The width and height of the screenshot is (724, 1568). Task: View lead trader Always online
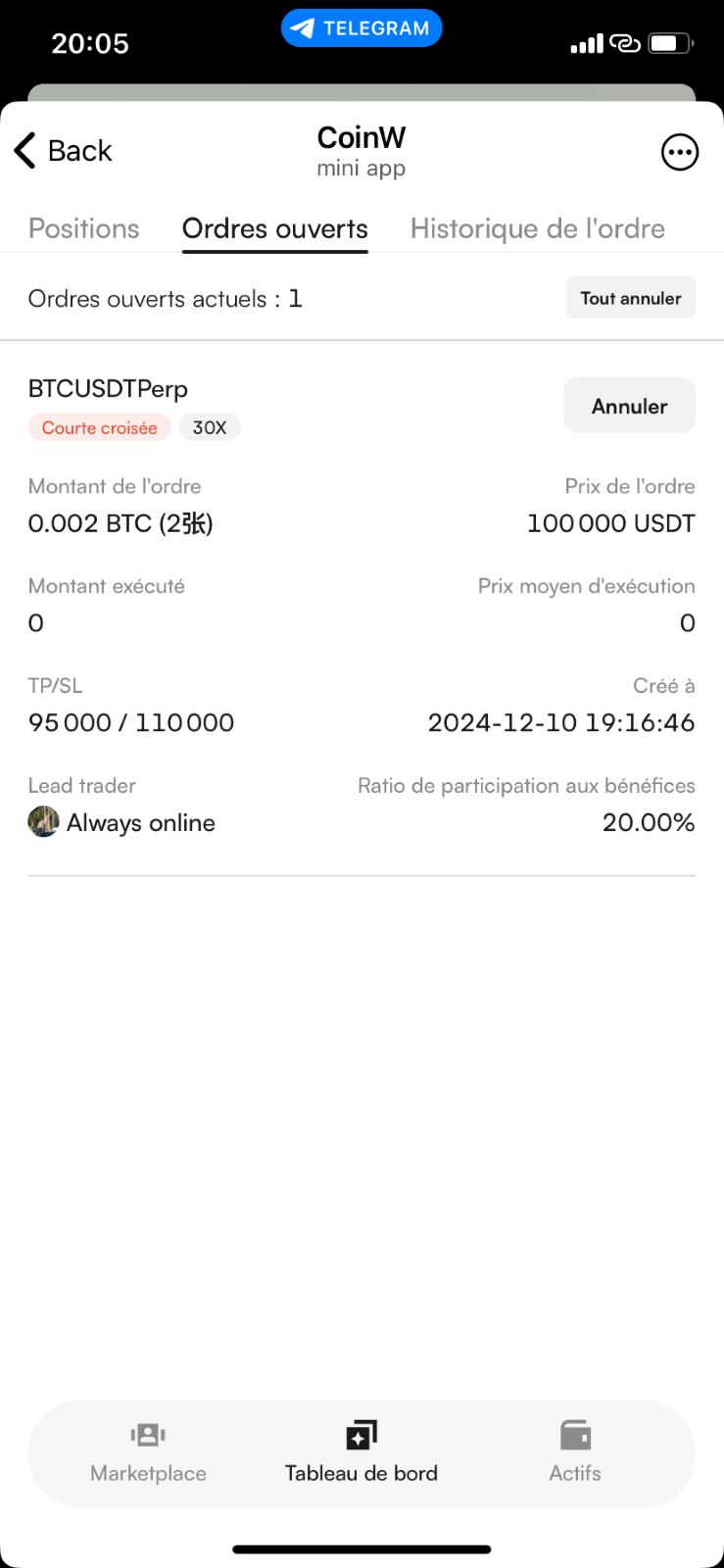pyautogui.click(x=121, y=822)
